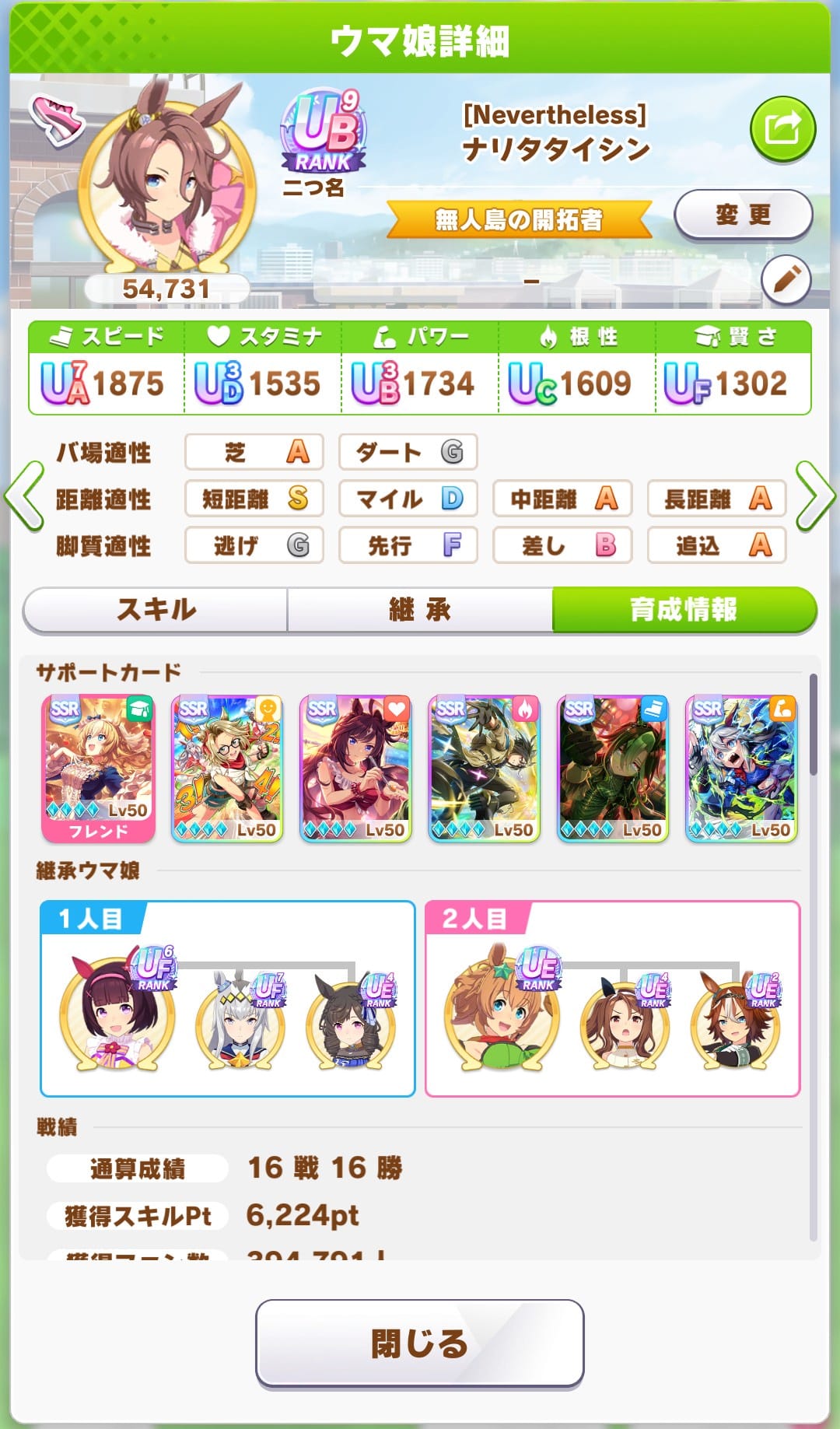Open the friend support card labeled フレンド
This screenshot has width=840, height=1429.
(x=98, y=767)
